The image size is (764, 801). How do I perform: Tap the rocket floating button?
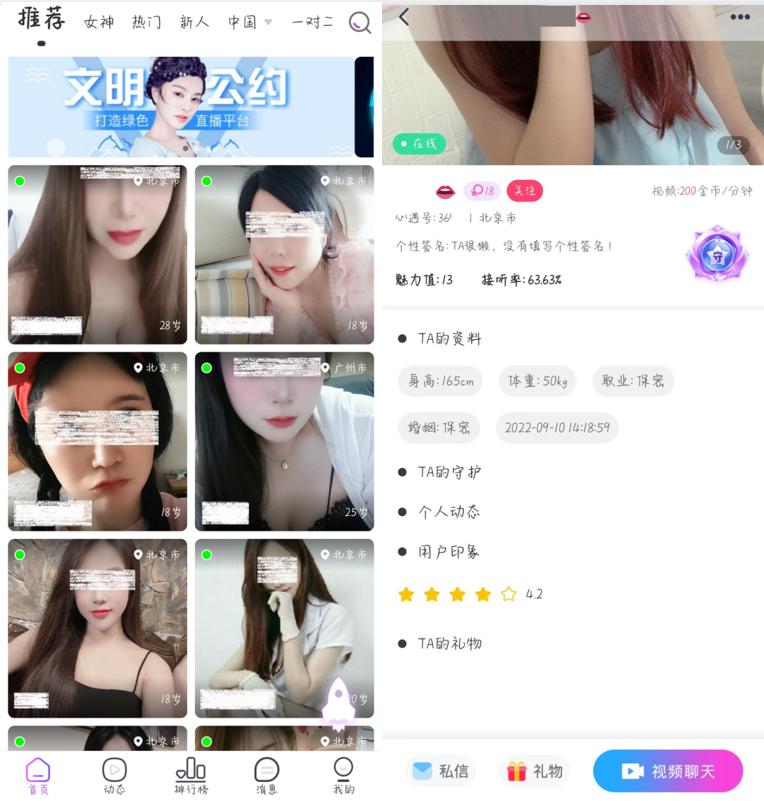(x=338, y=701)
